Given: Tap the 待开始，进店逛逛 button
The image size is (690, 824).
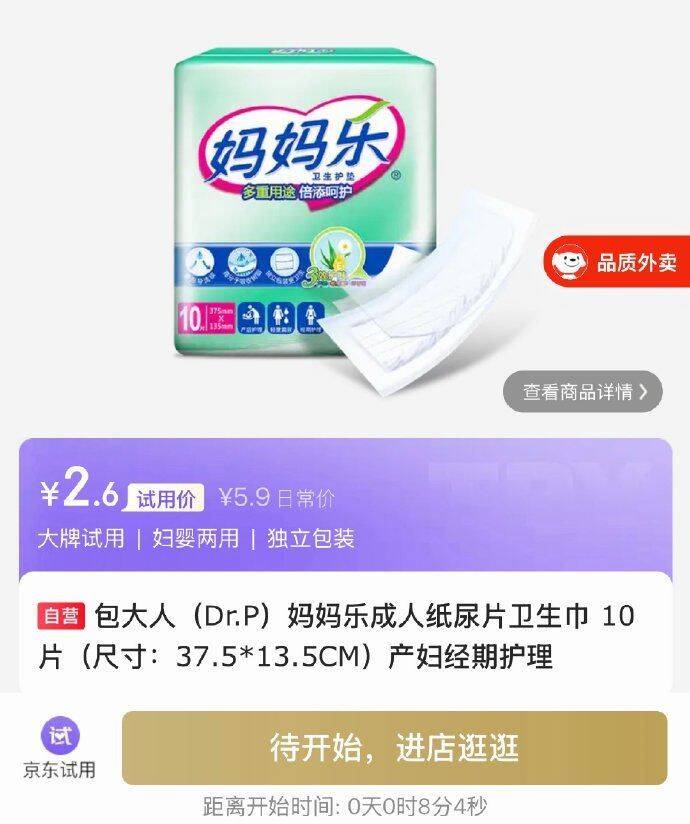Looking at the screenshot, I should (394, 747).
